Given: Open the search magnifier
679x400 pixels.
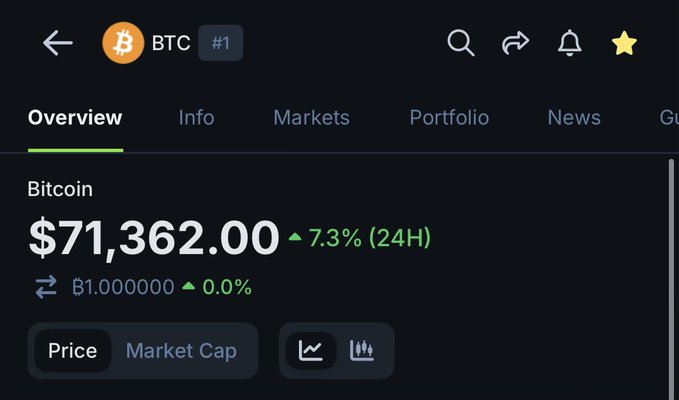Looking at the screenshot, I should 460,43.
